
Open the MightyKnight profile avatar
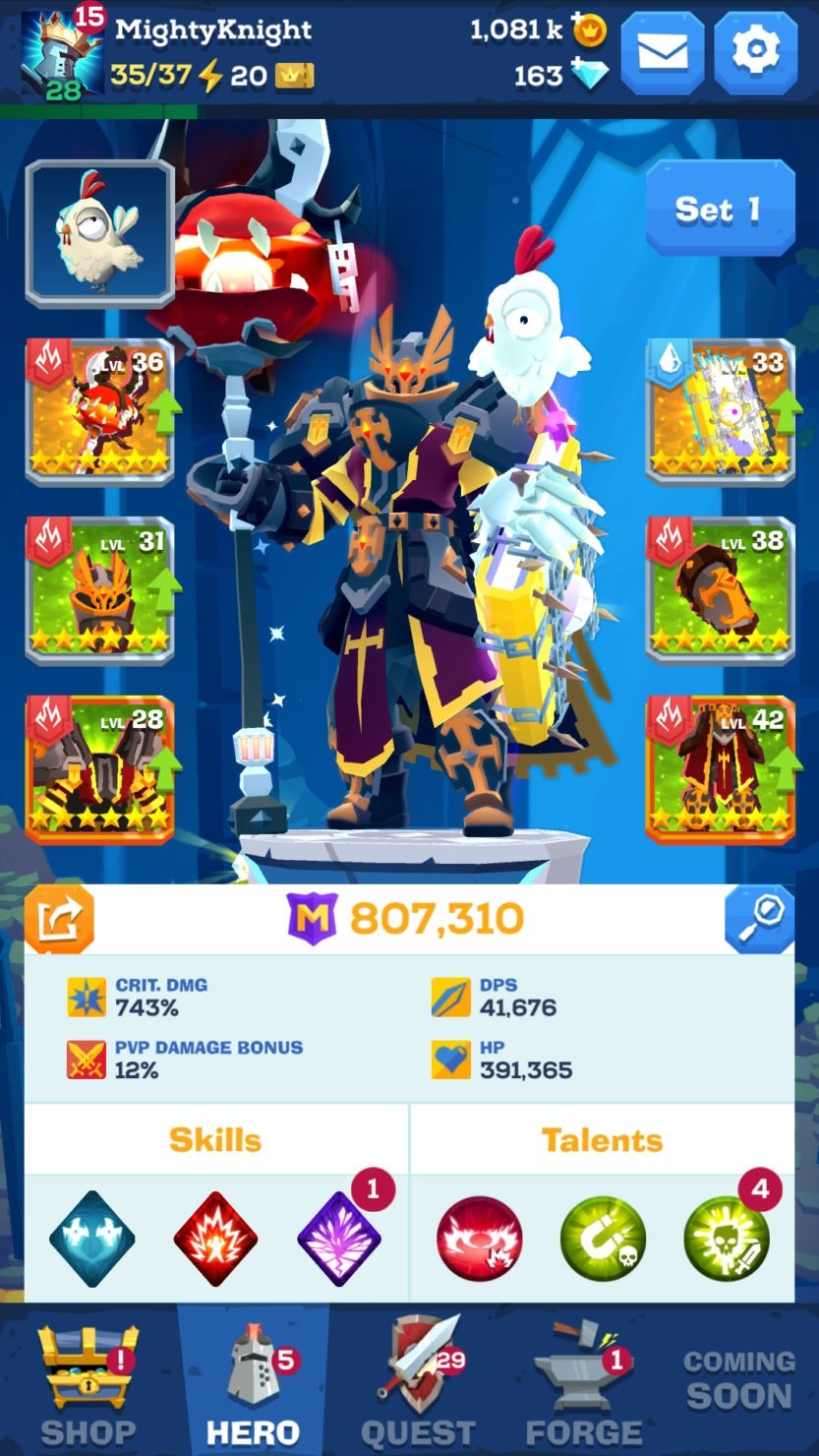click(62, 53)
